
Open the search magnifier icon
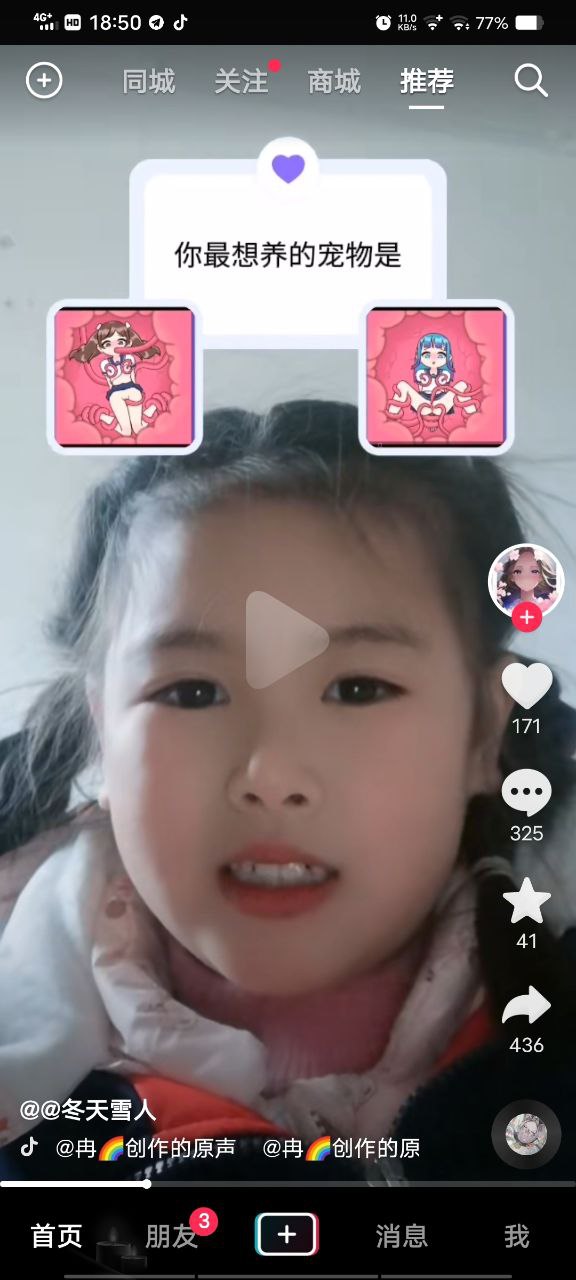pos(531,81)
